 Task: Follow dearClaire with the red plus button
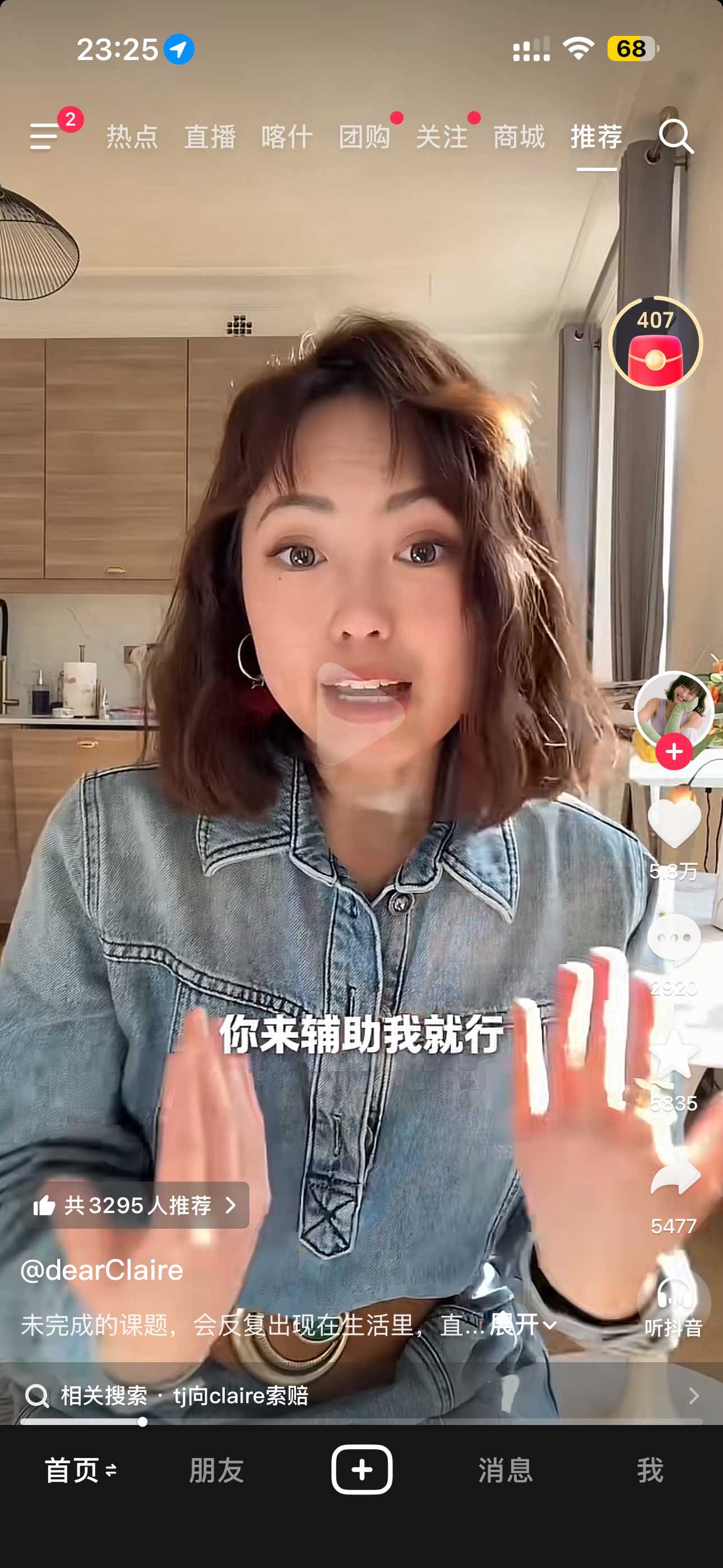pyautogui.click(x=674, y=751)
